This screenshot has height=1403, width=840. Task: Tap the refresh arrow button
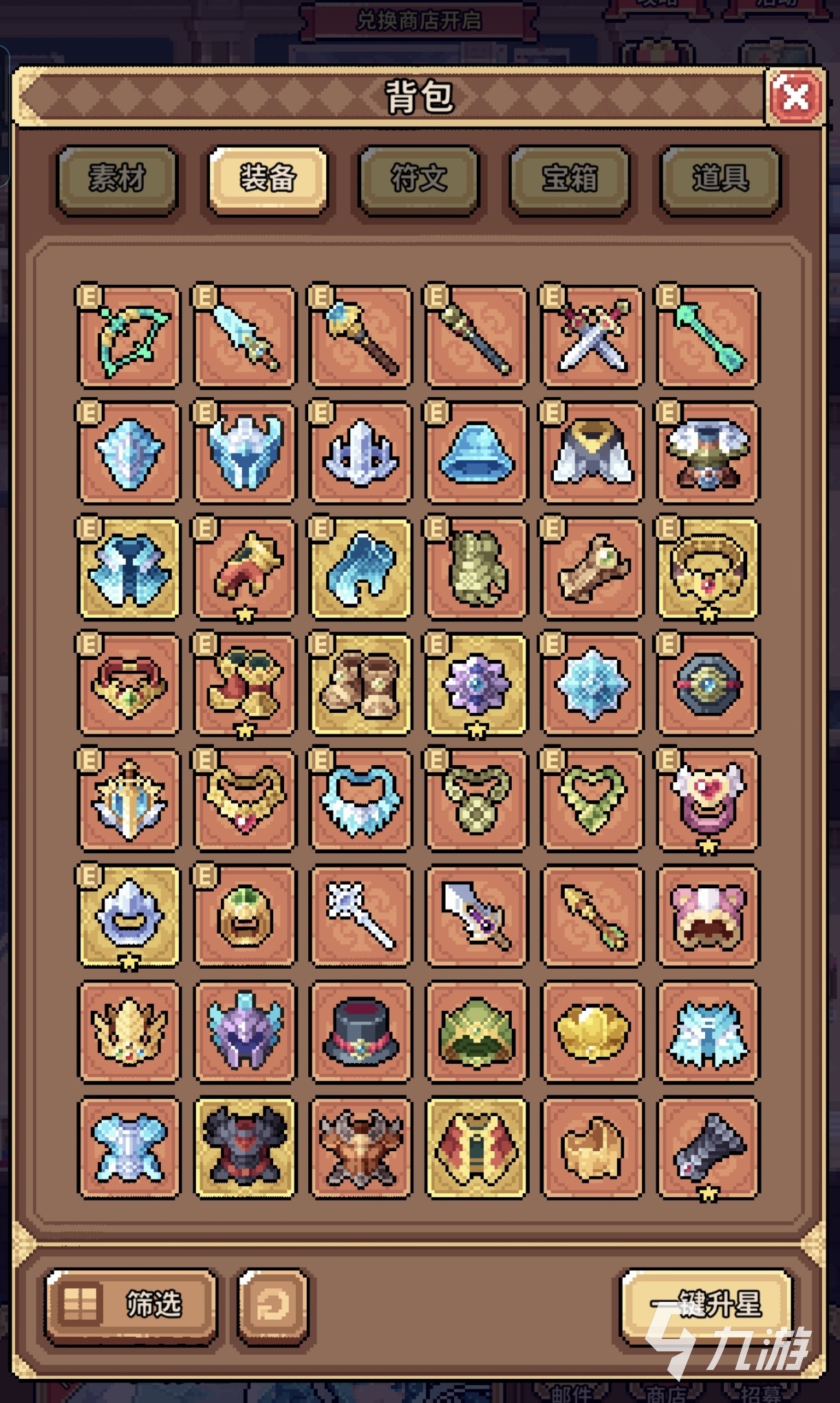point(272,1305)
